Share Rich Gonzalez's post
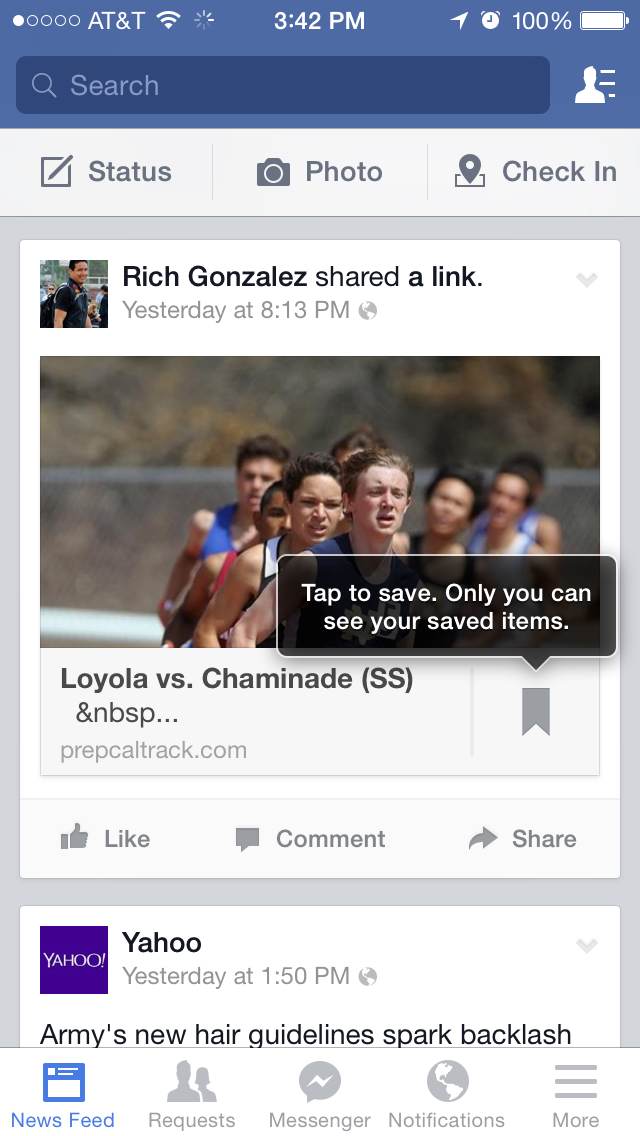 pos(523,838)
